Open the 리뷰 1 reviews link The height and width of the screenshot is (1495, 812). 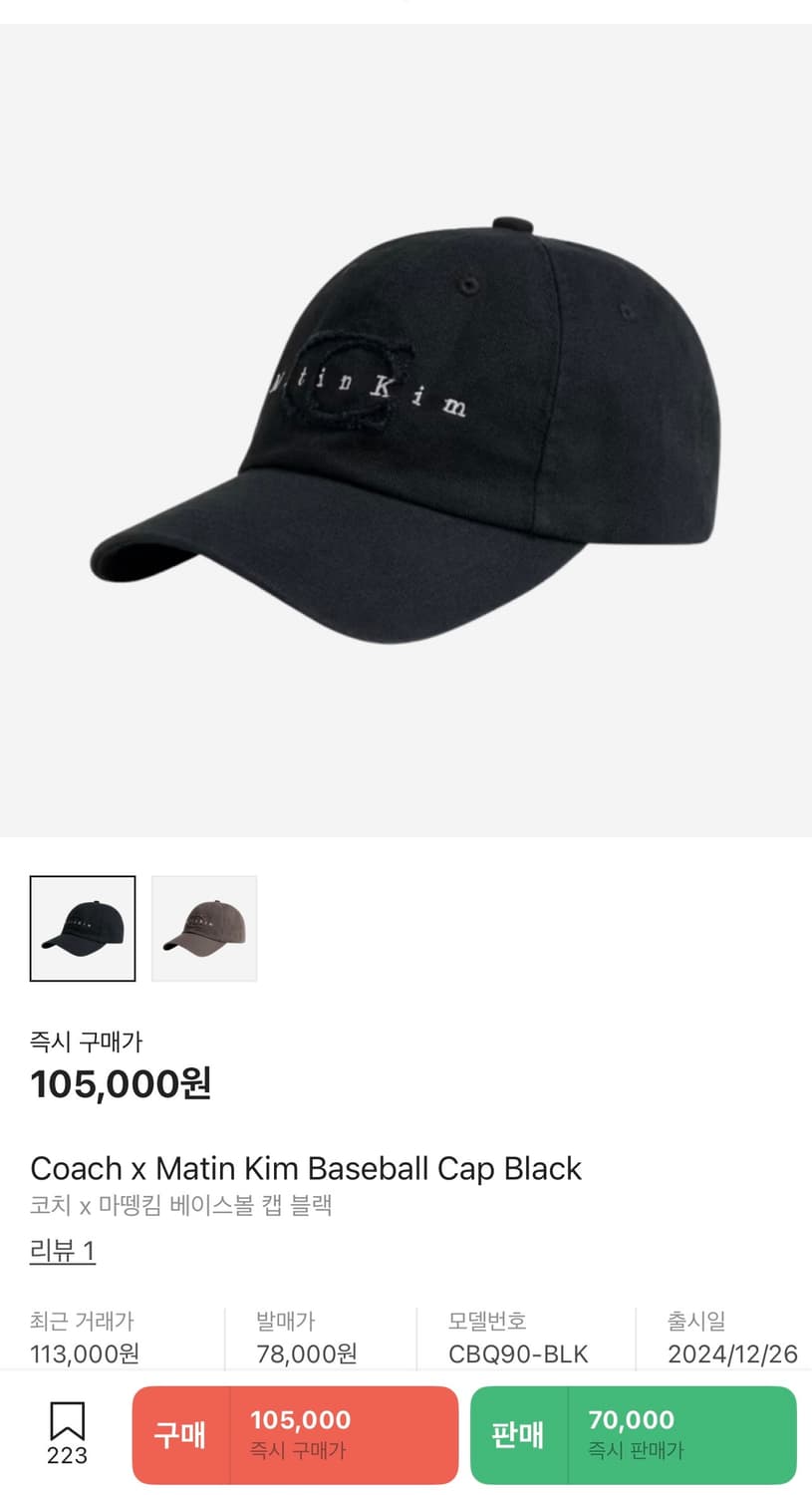(x=62, y=1250)
